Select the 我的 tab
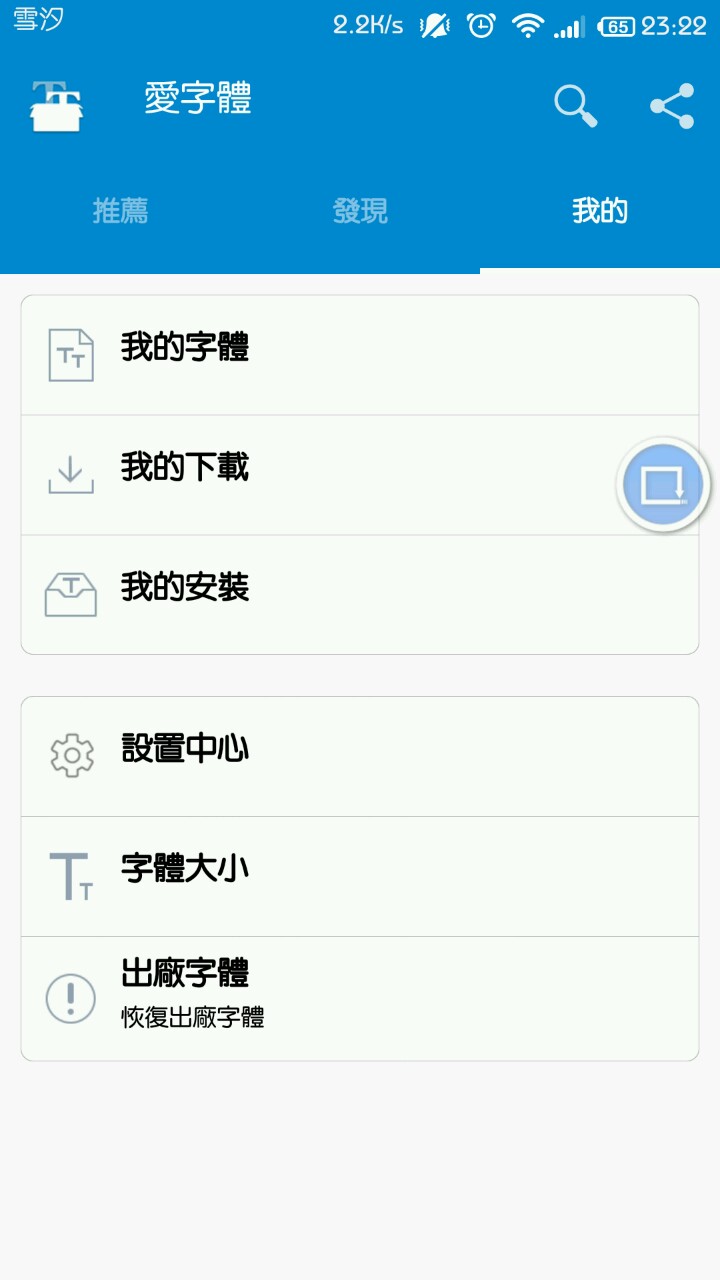Viewport: 720px width, 1280px height. point(600,211)
